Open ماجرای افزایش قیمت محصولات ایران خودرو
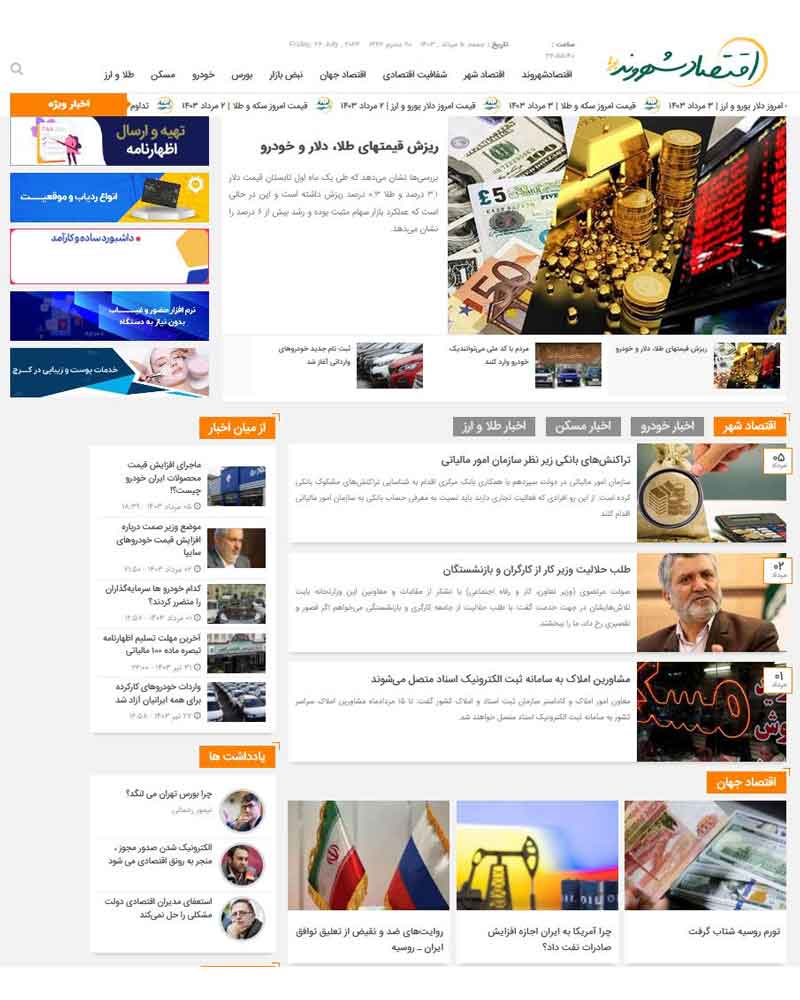 (163, 478)
